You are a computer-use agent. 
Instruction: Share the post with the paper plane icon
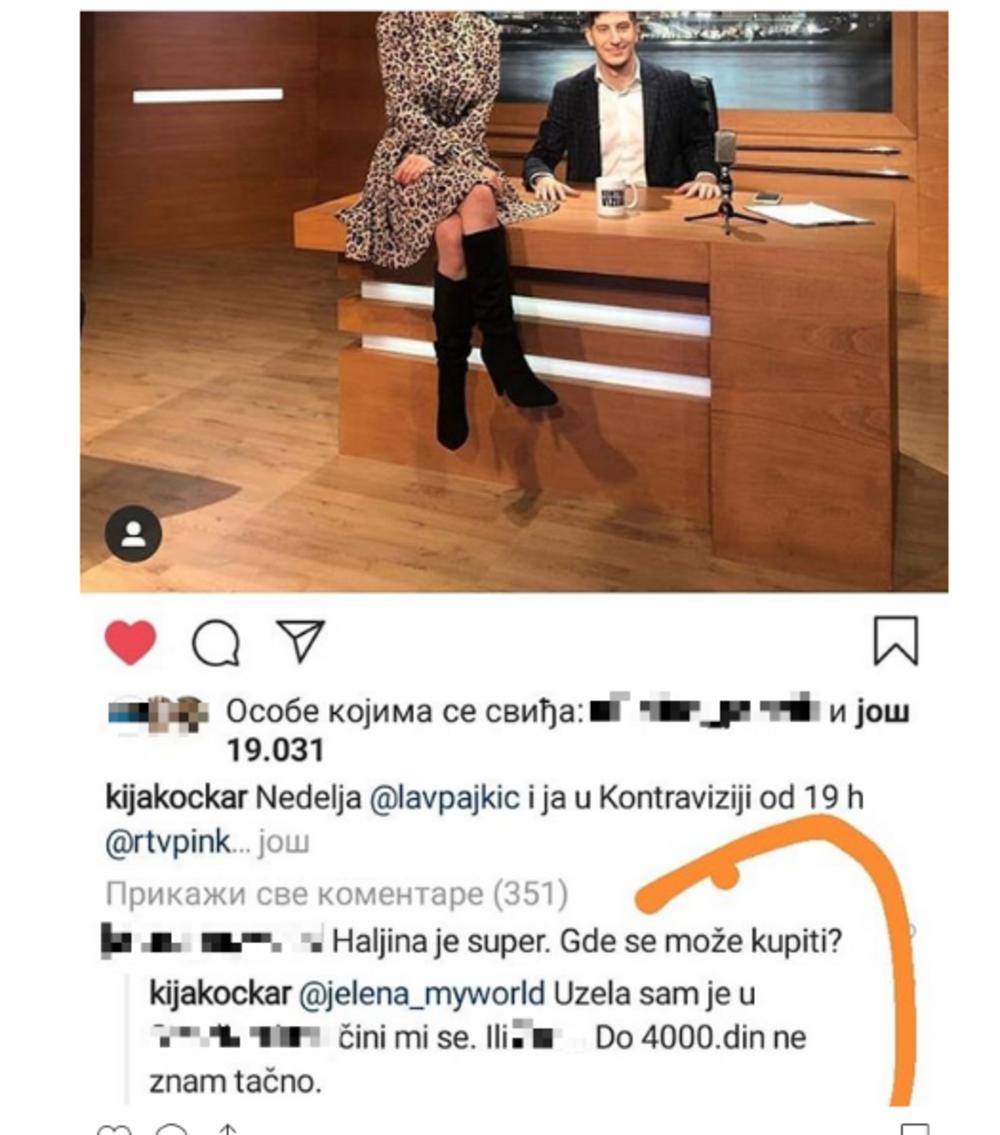click(x=300, y=640)
